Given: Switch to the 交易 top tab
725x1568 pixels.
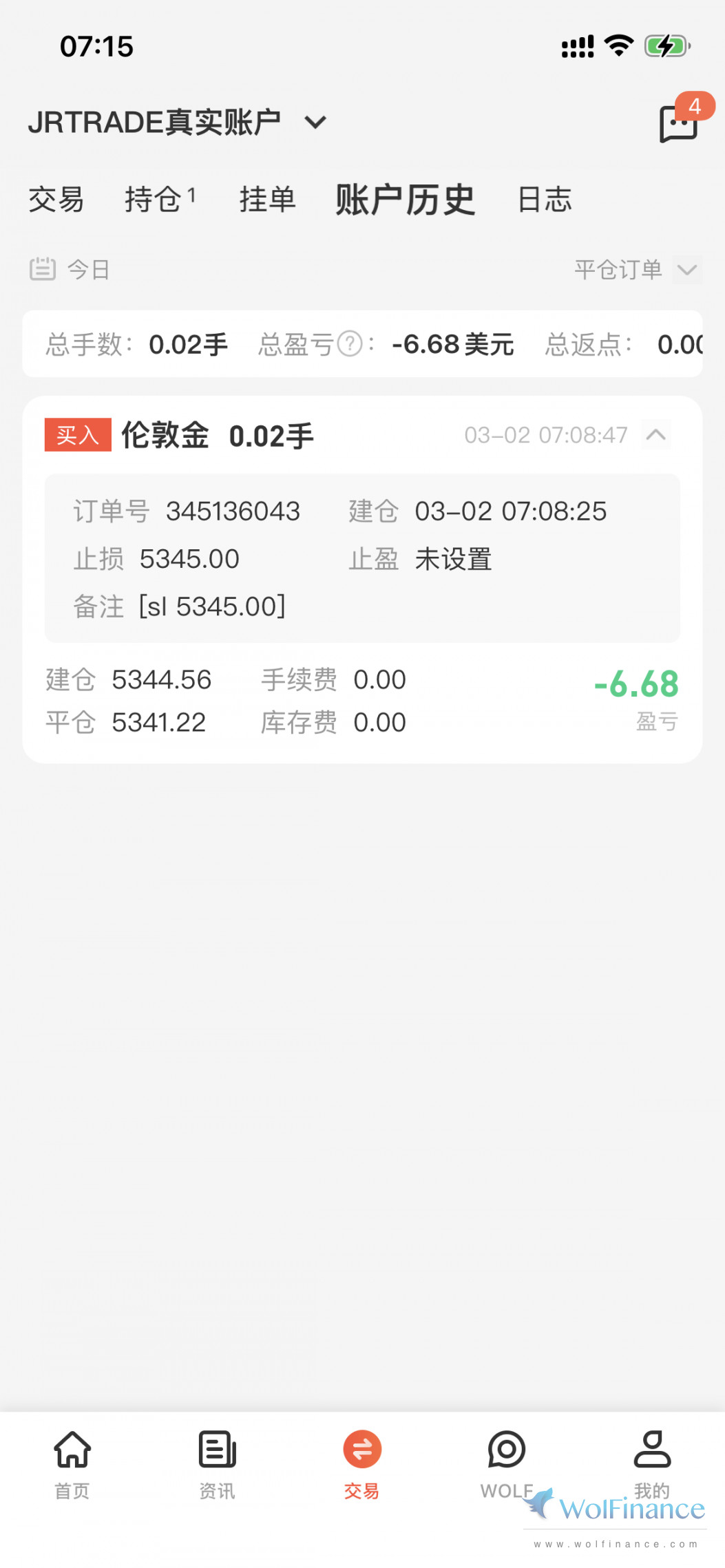Looking at the screenshot, I should tap(56, 200).
